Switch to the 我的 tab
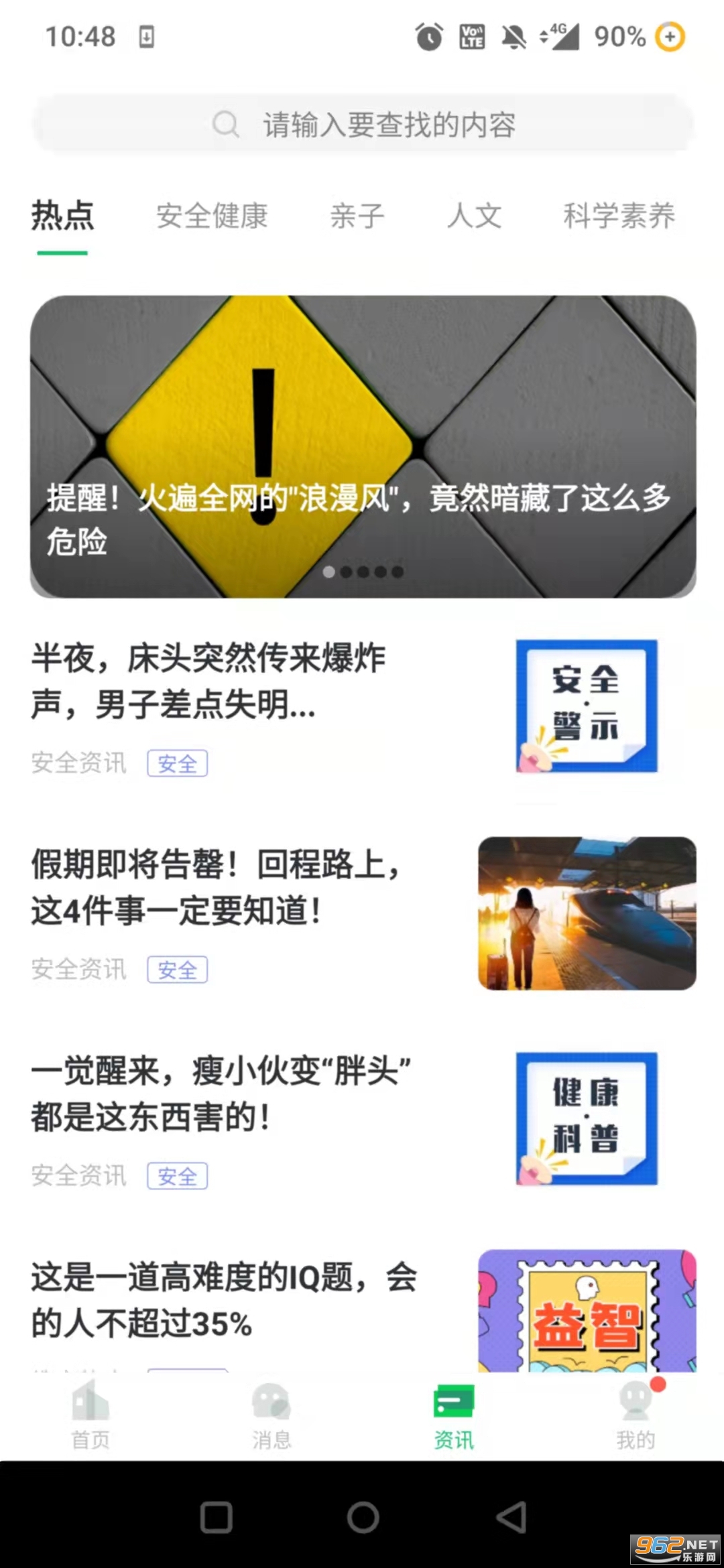This screenshot has width=724, height=1568. tap(636, 1414)
